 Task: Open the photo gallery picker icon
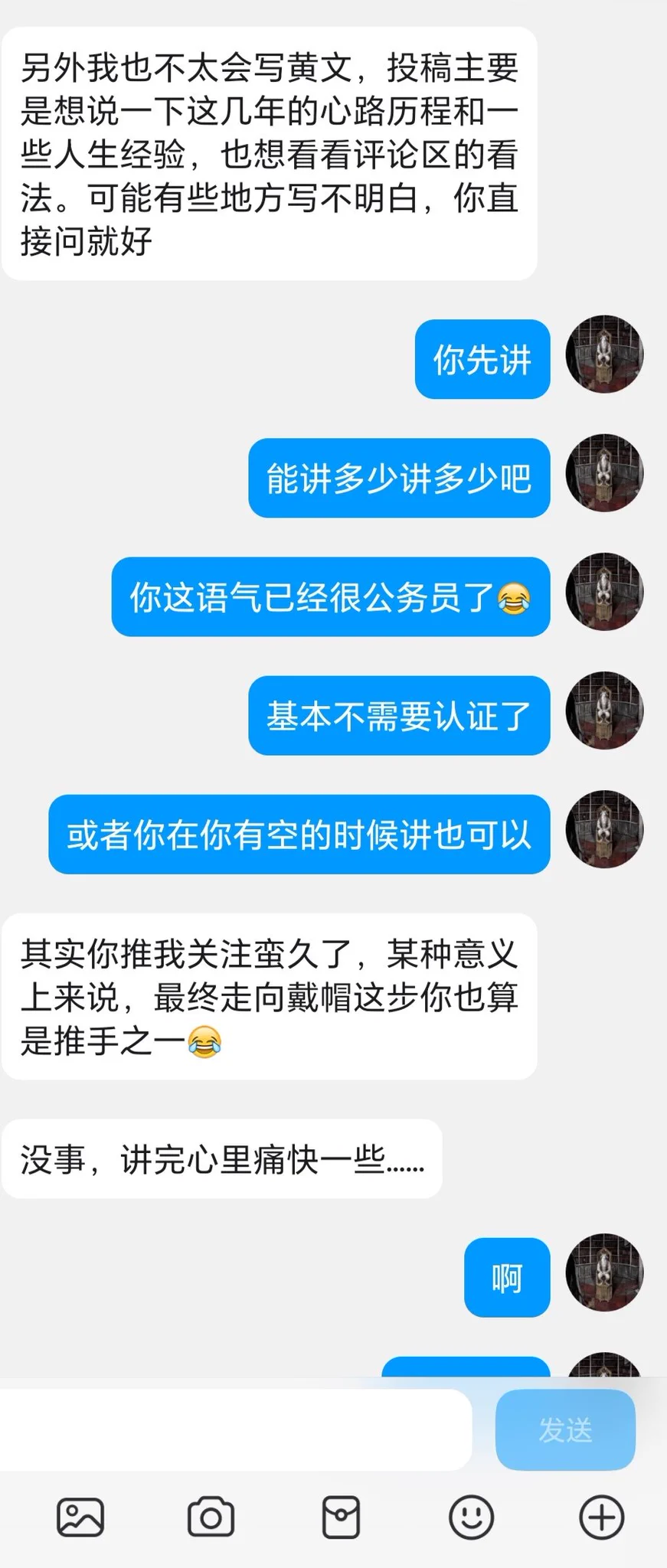(80, 1517)
